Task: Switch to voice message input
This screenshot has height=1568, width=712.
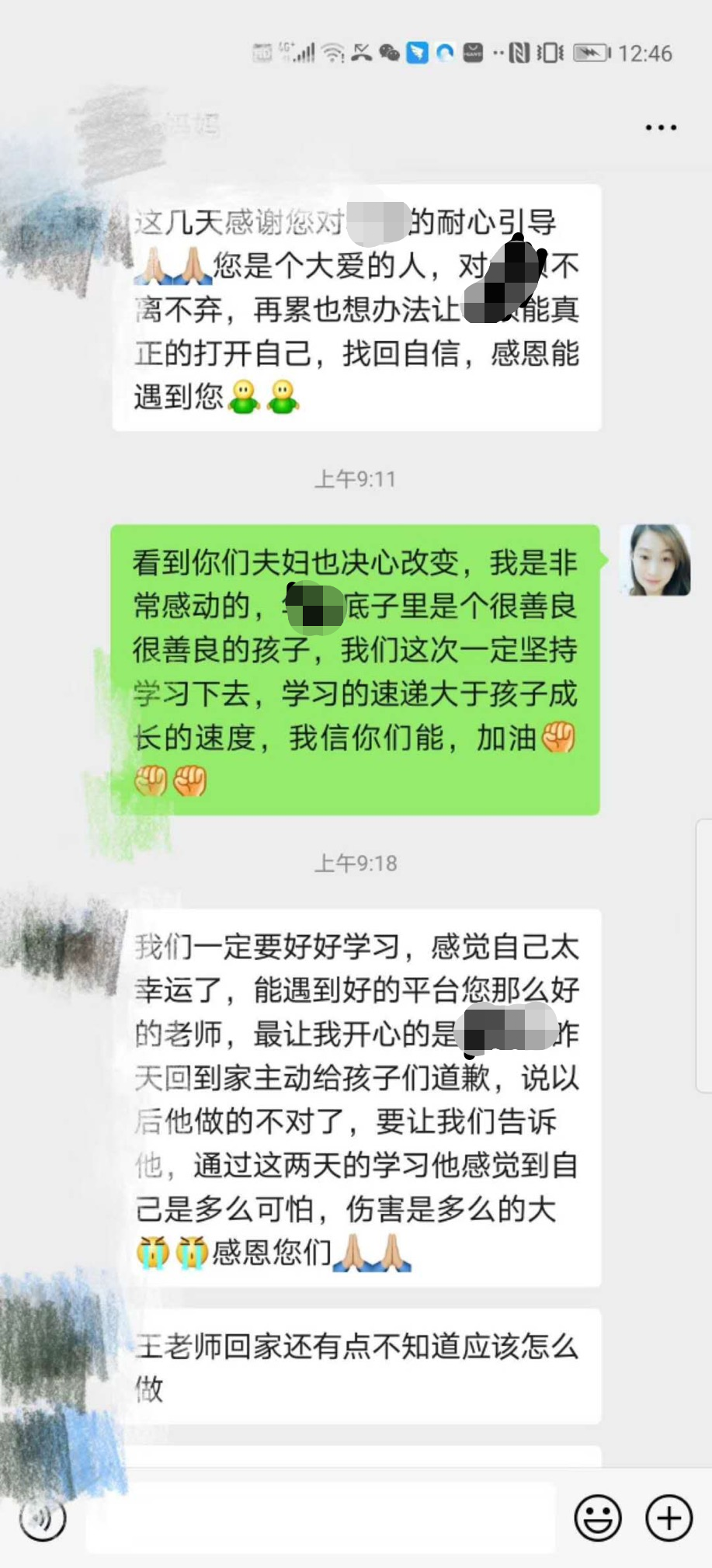Action: (x=43, y=1518)
